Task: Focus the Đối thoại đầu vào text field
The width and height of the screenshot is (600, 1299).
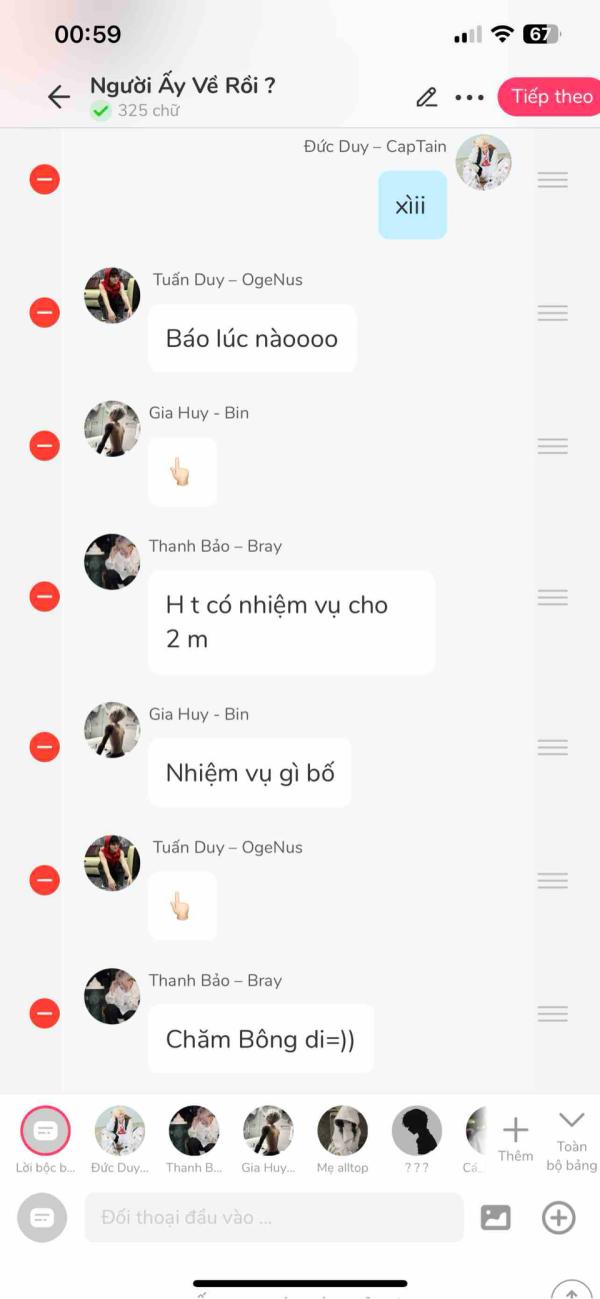Action: (x=273, y=1217)
